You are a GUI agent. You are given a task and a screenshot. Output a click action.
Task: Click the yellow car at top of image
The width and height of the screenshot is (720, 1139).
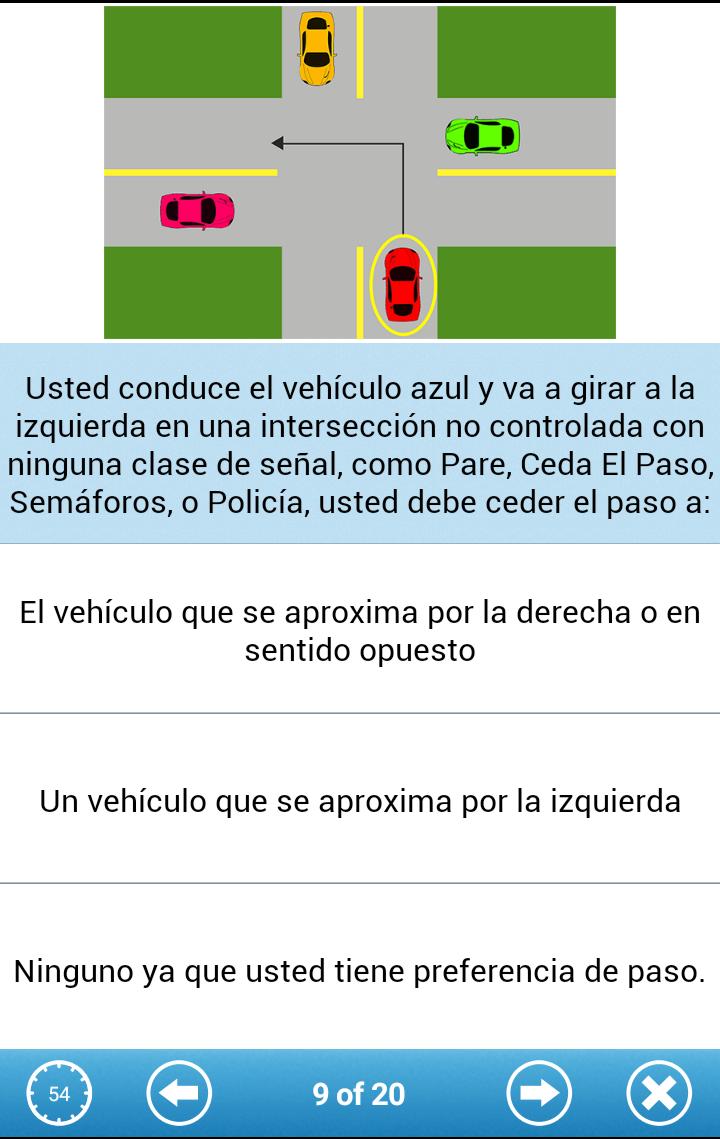(x=318, y=48)
